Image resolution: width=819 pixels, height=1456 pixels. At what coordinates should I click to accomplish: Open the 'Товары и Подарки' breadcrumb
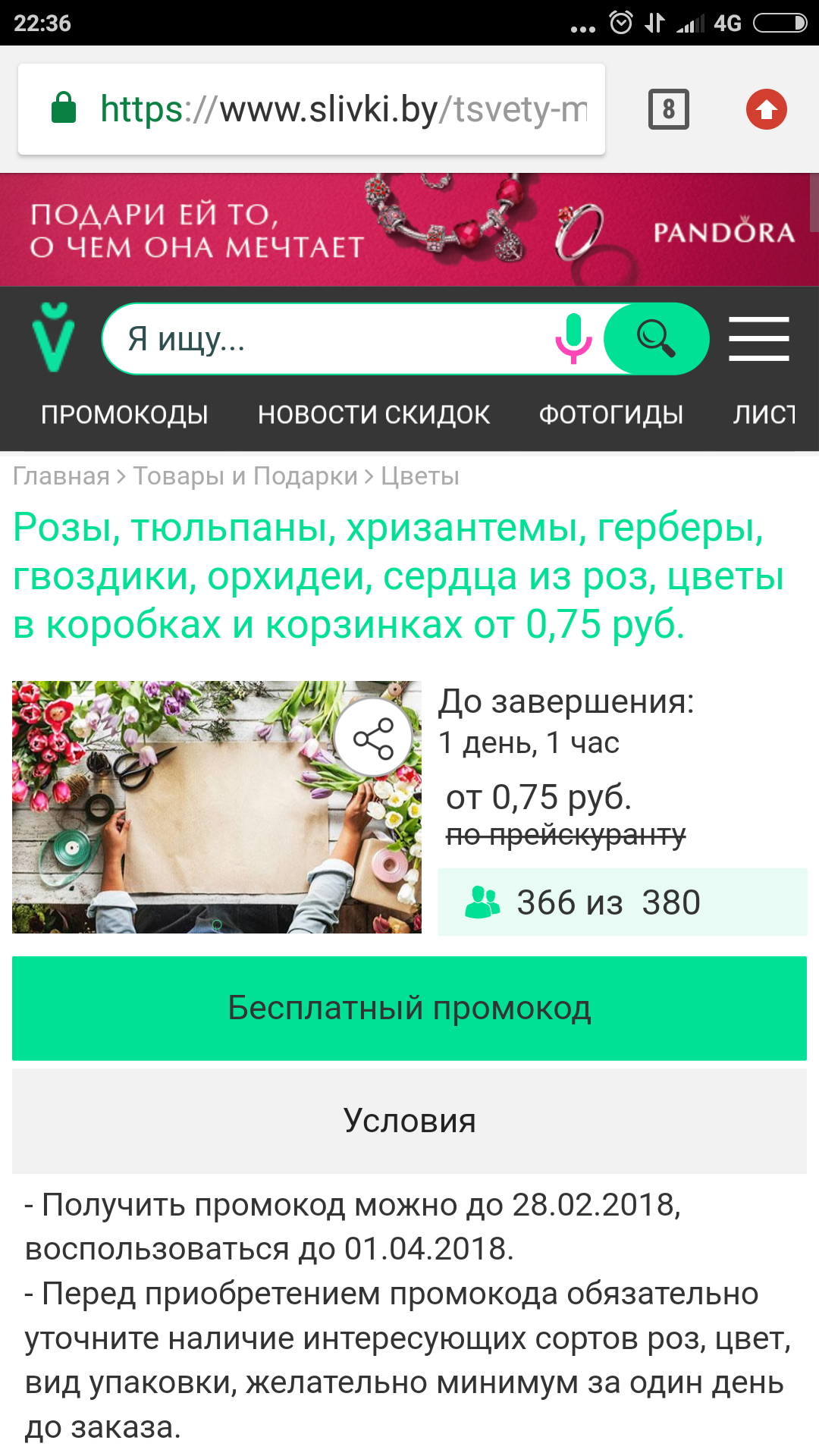click(245, 476)
